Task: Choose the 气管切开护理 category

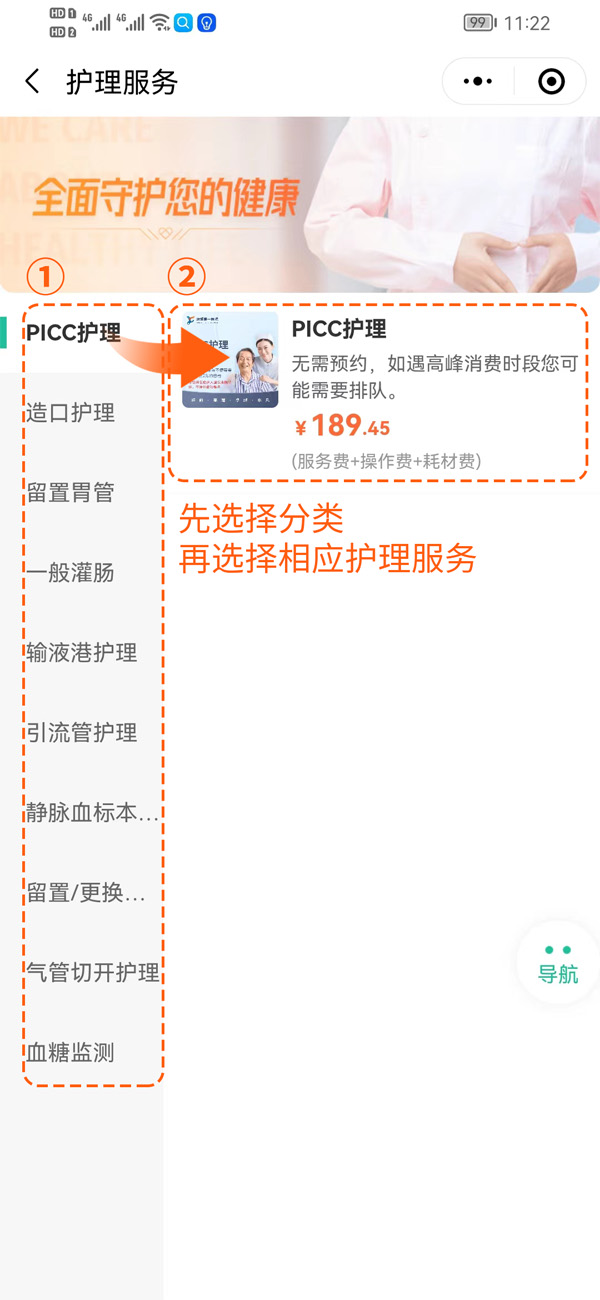Action: click(x=92, y=972)
